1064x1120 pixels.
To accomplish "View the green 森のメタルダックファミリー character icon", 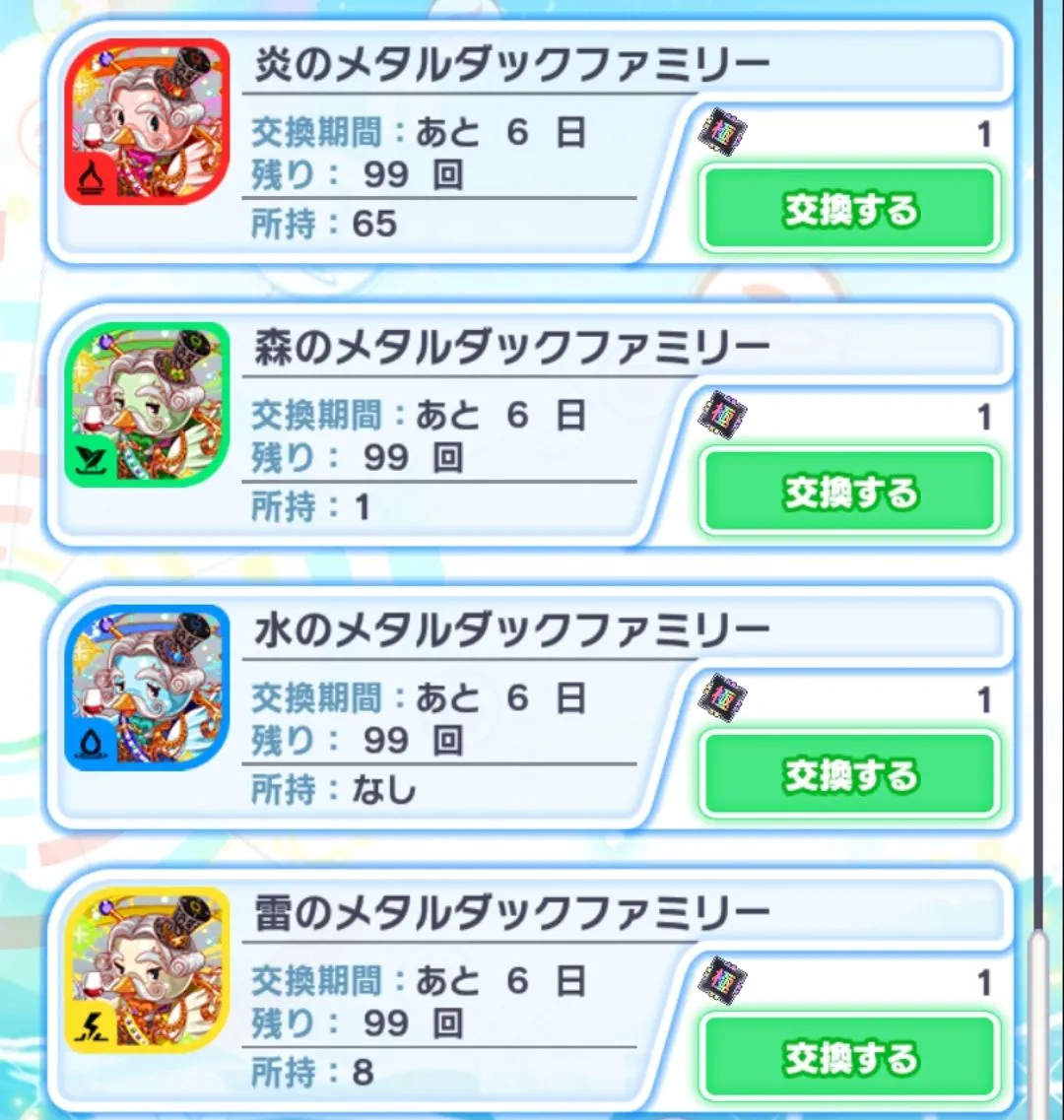I will tap(148, 404).
